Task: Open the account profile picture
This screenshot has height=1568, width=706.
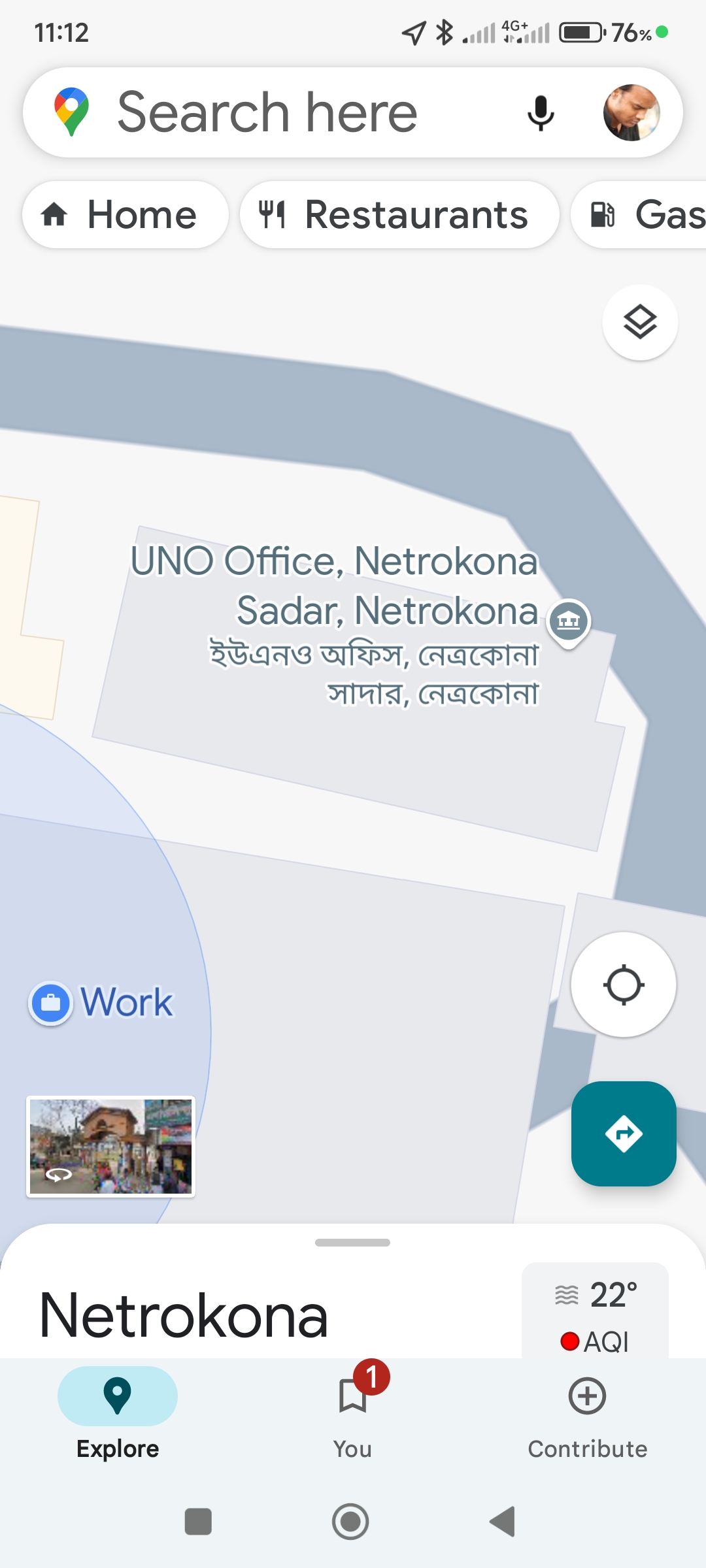Action: pyautogui.click(x=631, y=112)
